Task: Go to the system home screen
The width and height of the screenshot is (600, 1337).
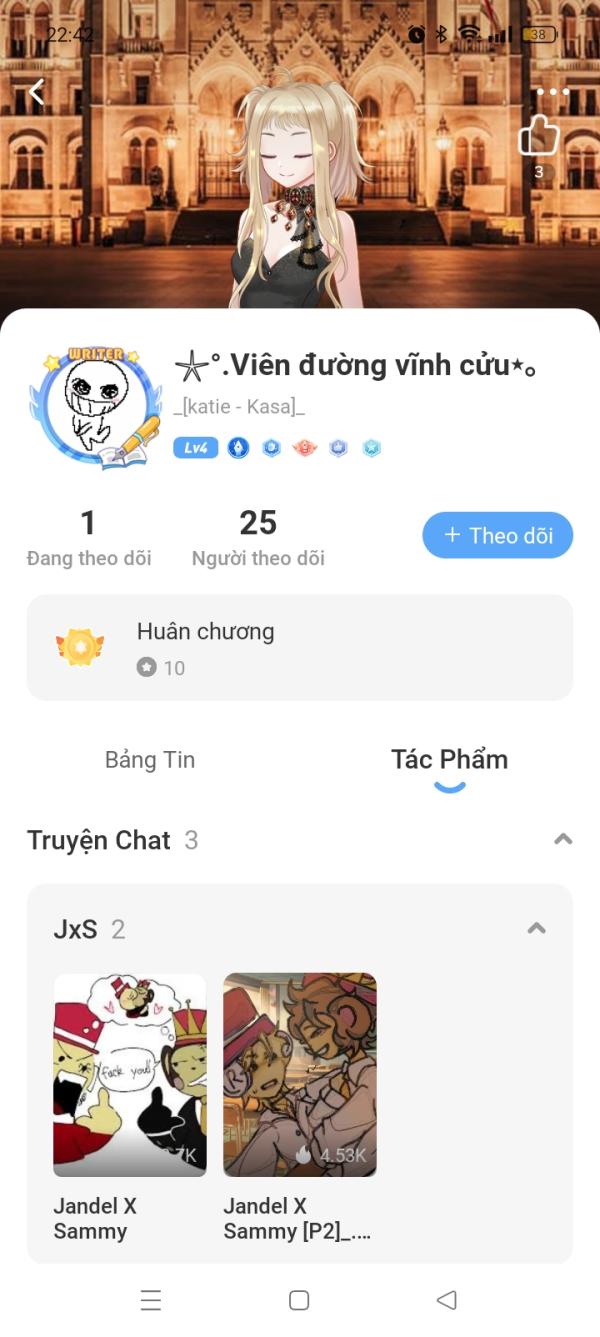Action: click(x=298, y=1300)
